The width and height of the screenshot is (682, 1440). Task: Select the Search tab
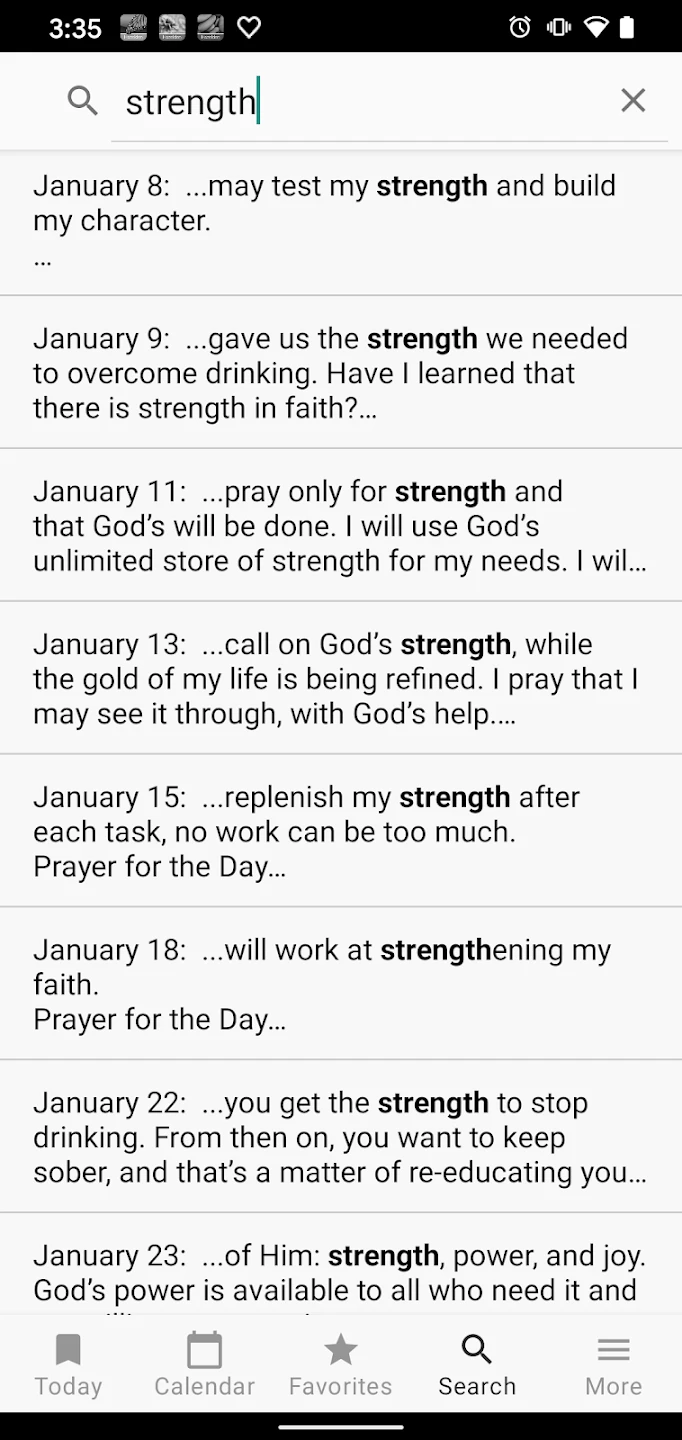[477, 1365]
